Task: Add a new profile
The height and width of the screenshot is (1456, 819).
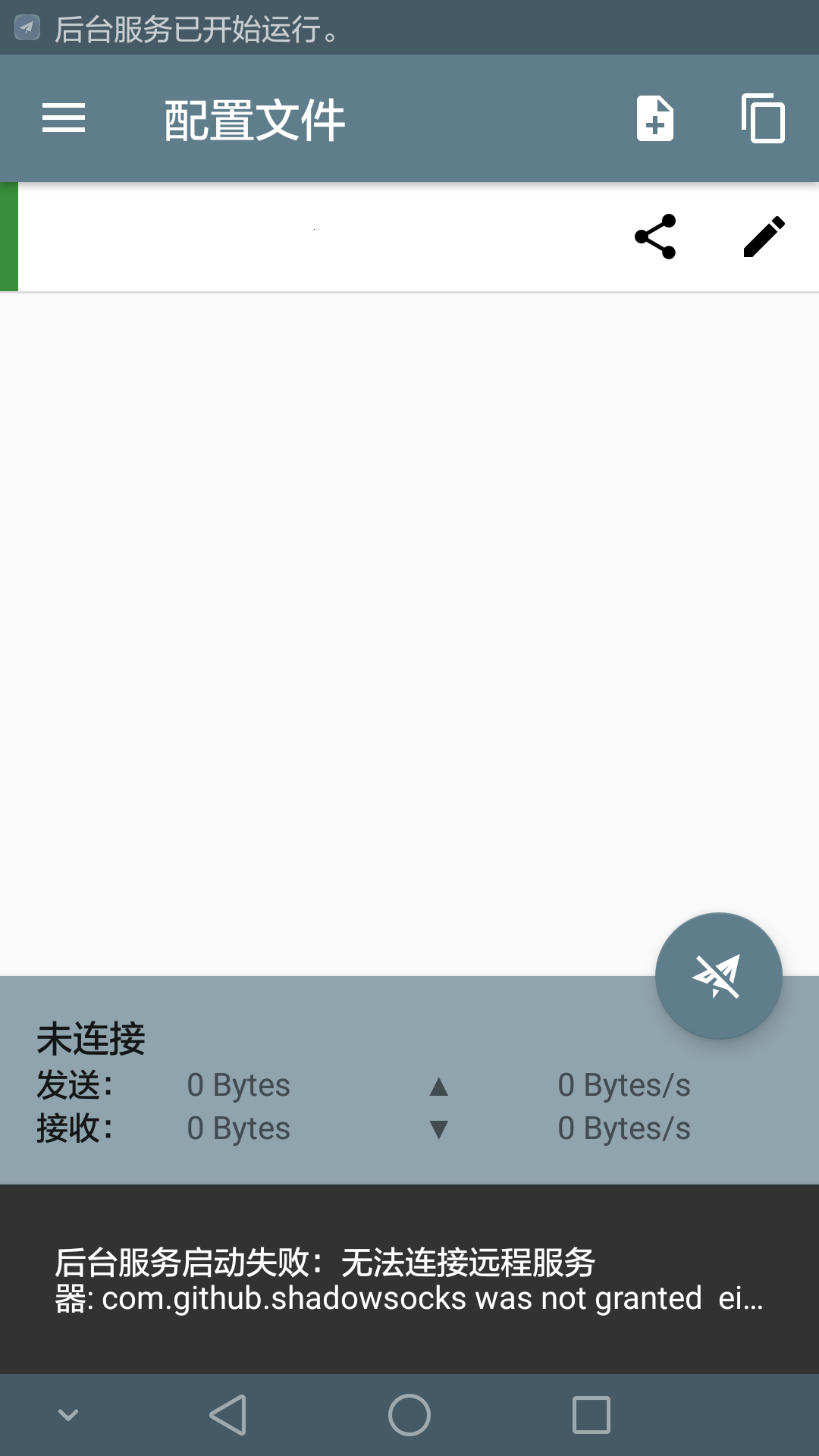Action: click(654, 118)
